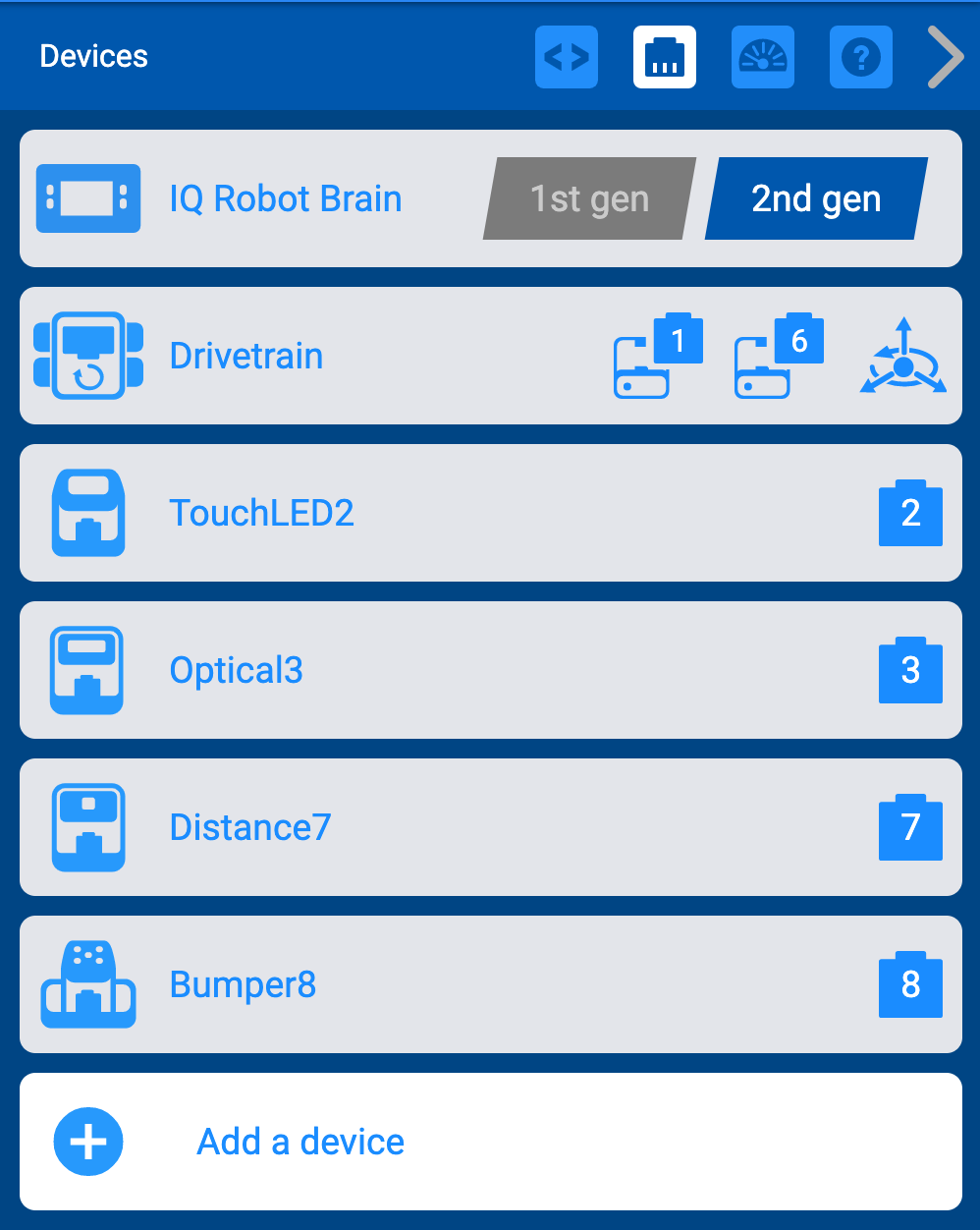Change port number 8 for Bumper8

tap(909, 984)
